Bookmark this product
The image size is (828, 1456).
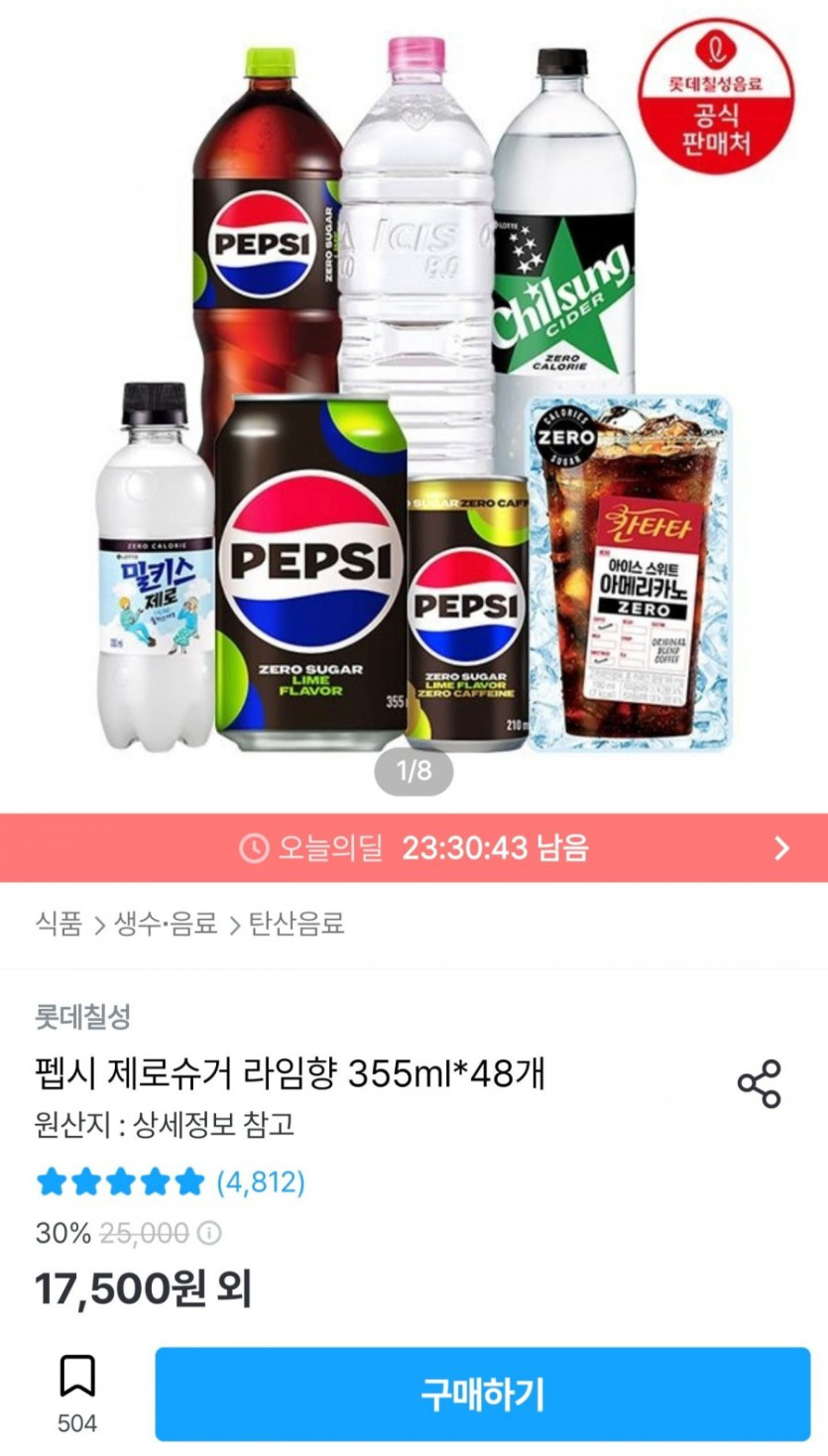click(x=77, y=1378)
